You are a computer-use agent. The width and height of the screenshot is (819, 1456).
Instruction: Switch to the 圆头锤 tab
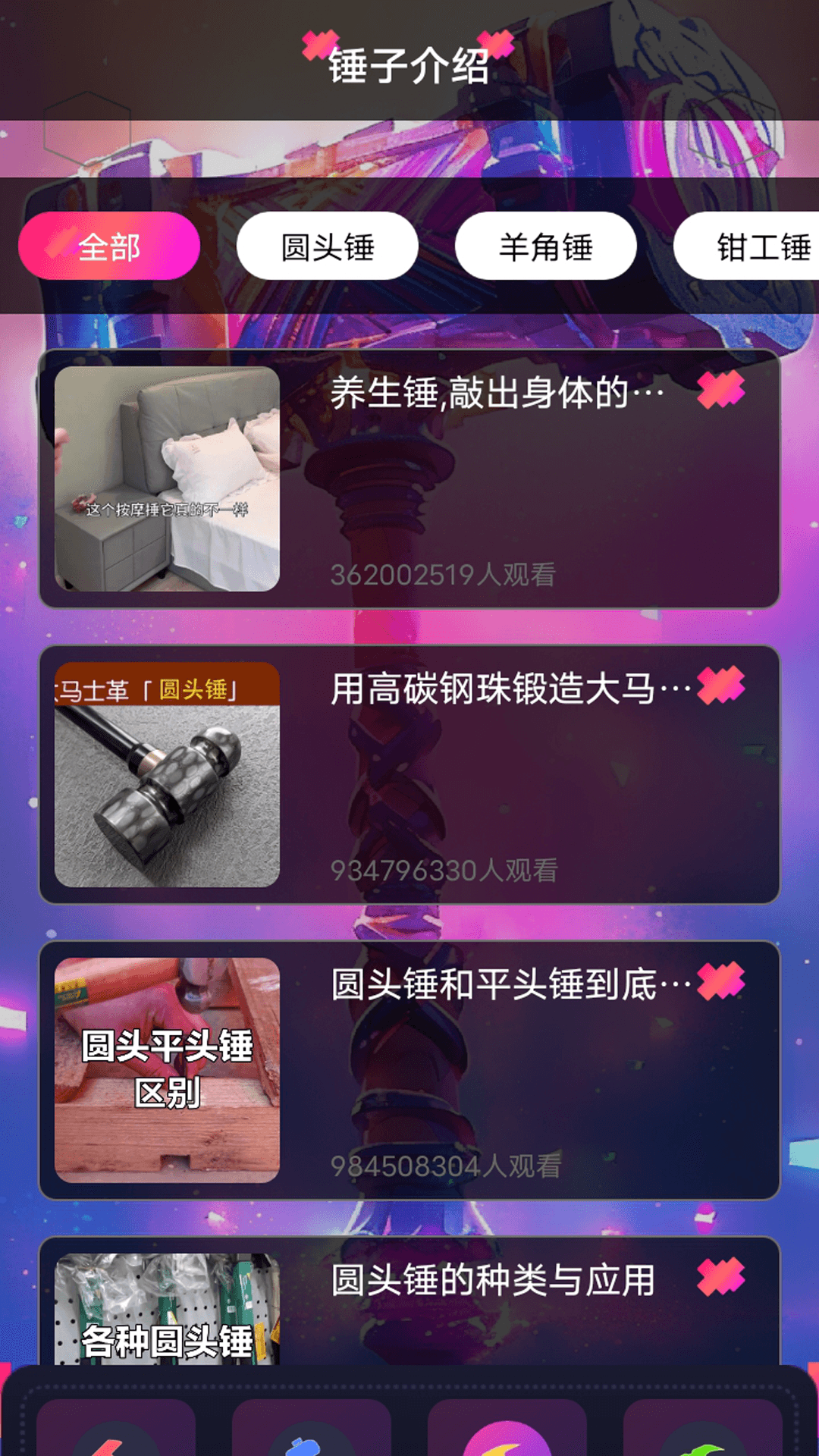point(328,246)
